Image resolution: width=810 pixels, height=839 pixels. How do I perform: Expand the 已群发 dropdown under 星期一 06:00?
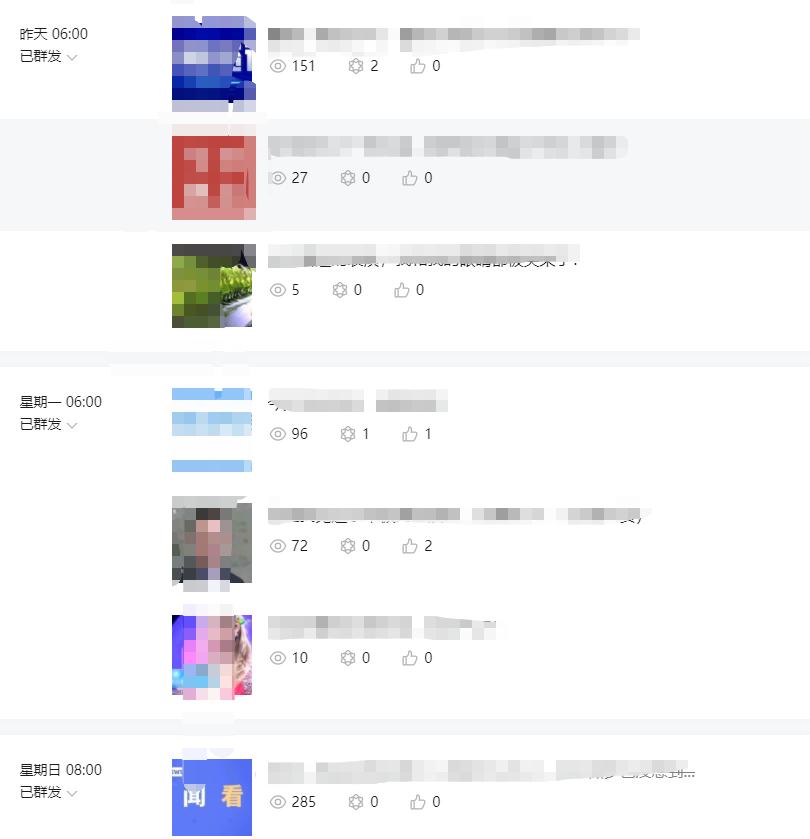49,424
